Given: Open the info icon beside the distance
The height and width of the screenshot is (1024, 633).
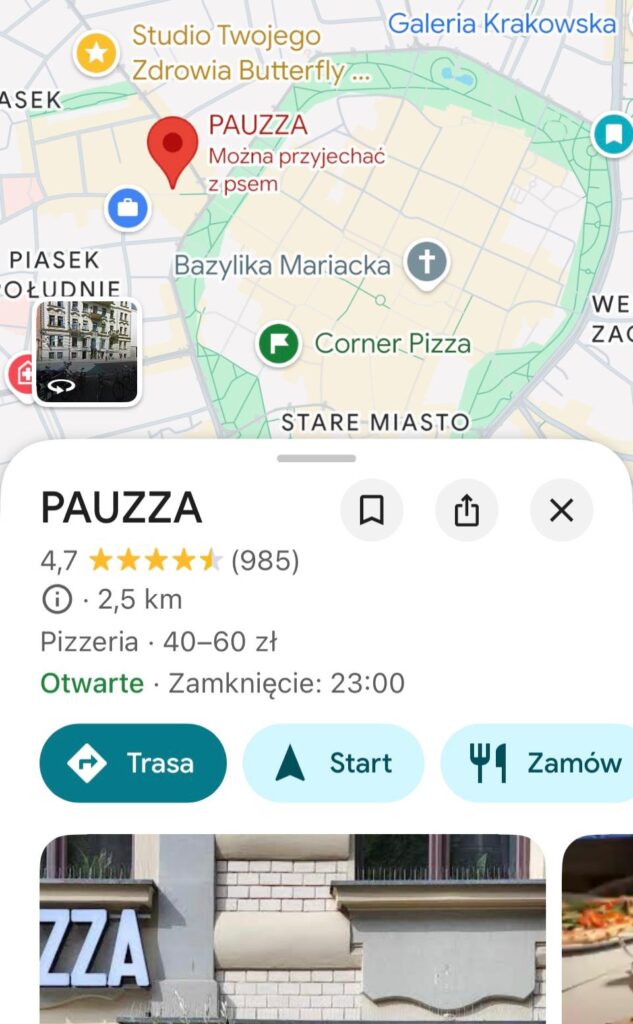Looking at the screenshot, I should click(x=57, y=600).
